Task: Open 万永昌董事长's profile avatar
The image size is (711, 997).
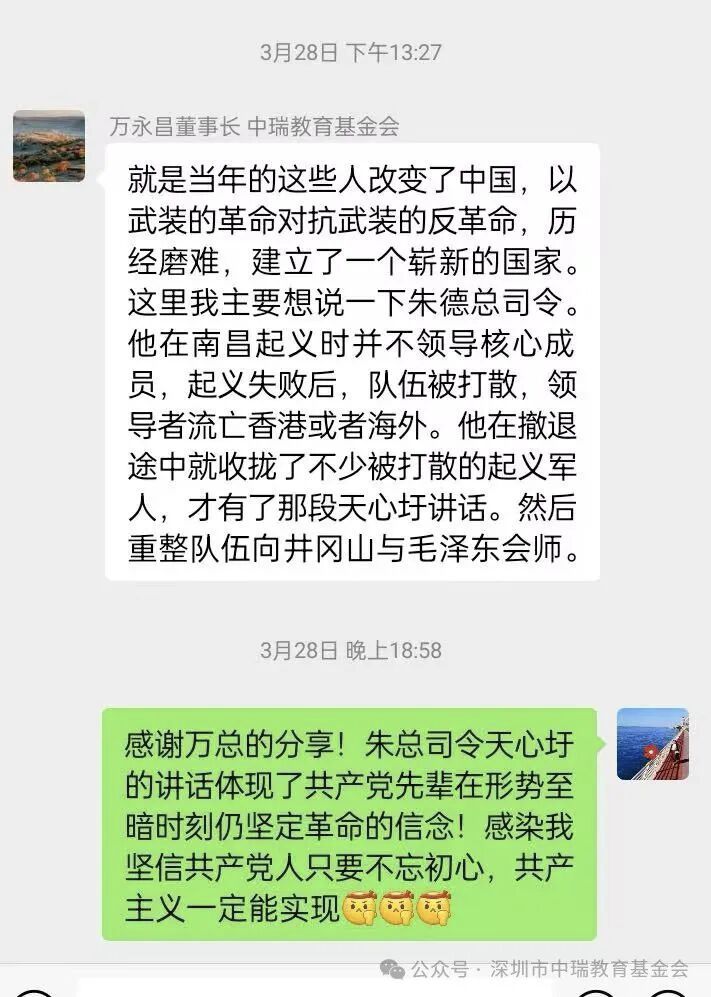Action: coord(48,146)
